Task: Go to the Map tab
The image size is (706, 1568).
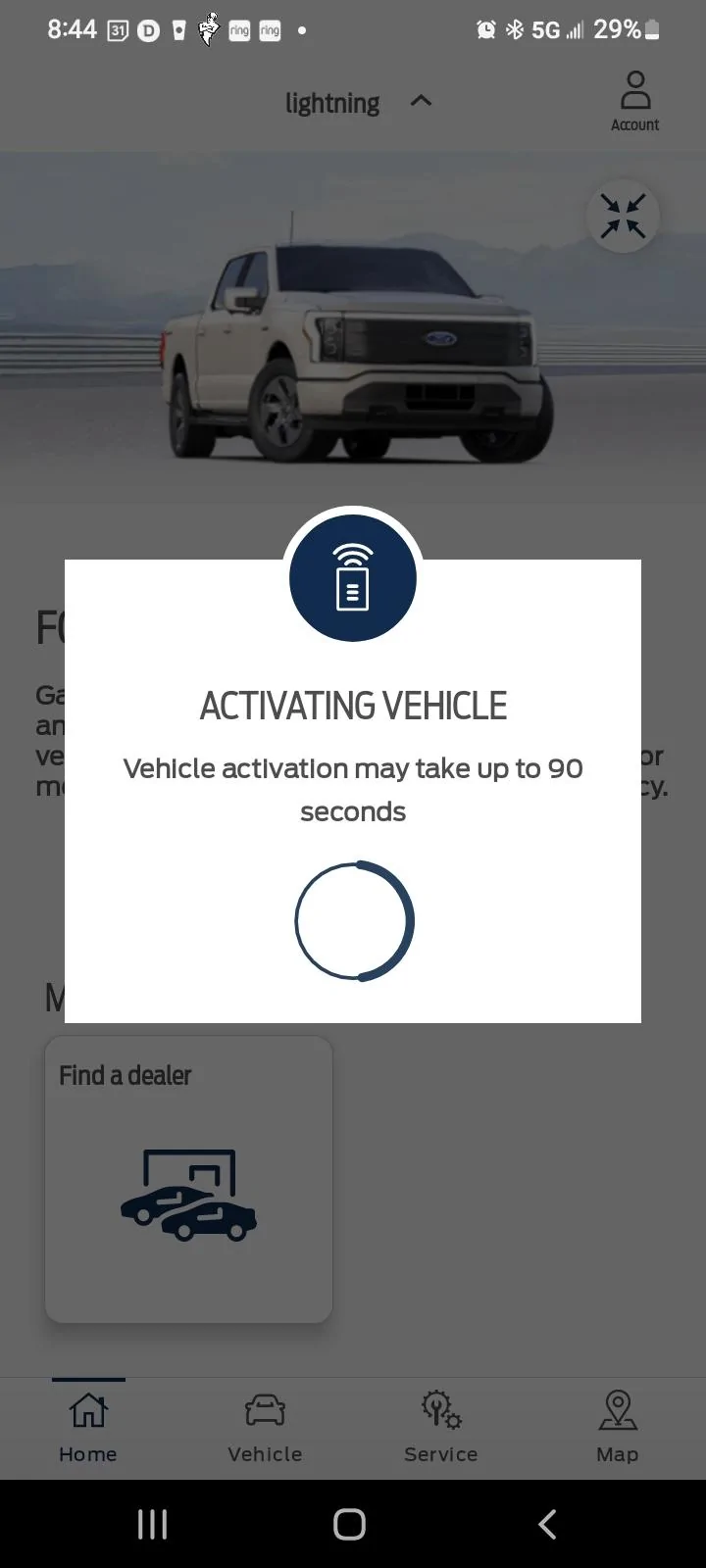Action: (617, 1428)
